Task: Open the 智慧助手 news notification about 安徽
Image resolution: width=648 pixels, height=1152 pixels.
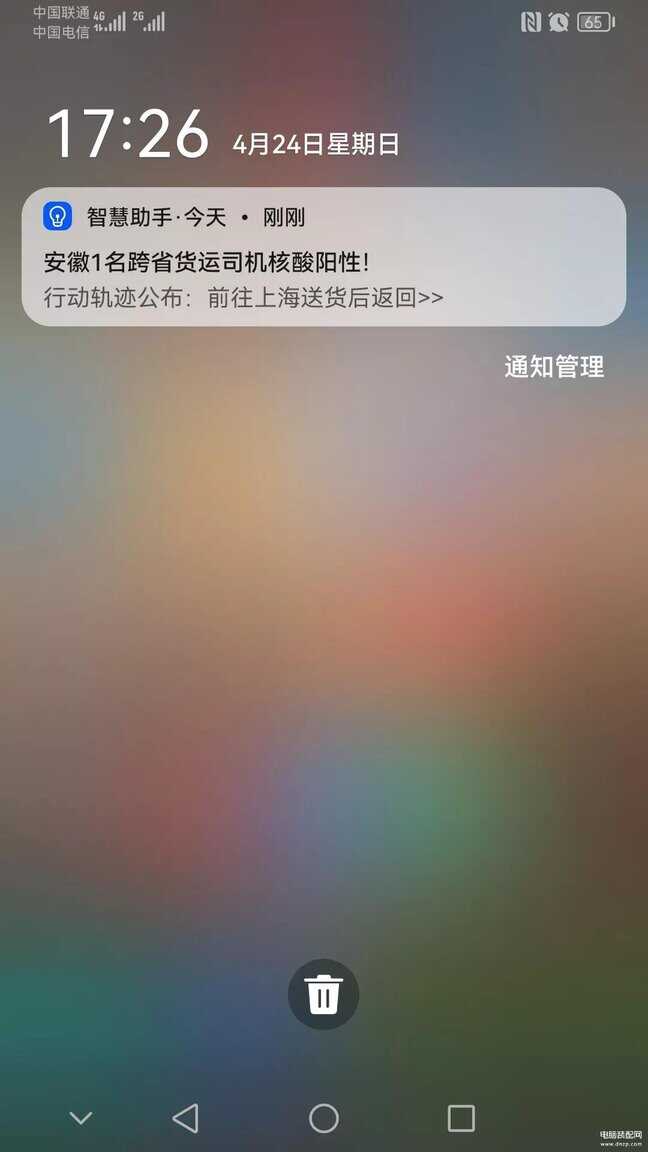Action: tap(323, 265)
